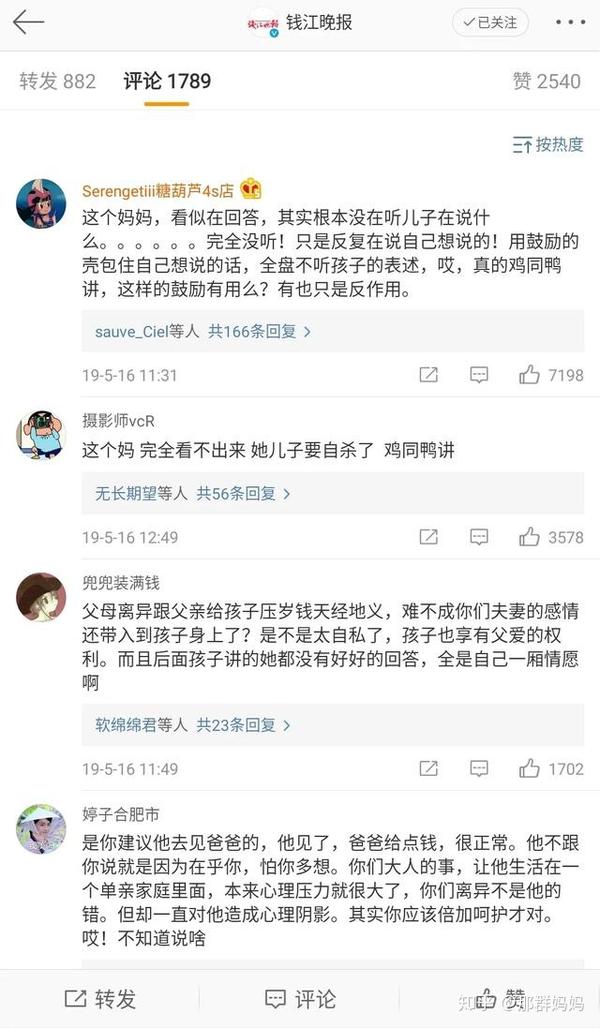The width and height of the screenshot is (600, 1028).
Task: Open 婷子合肥市's profile avatar
Action: point(41,828)
